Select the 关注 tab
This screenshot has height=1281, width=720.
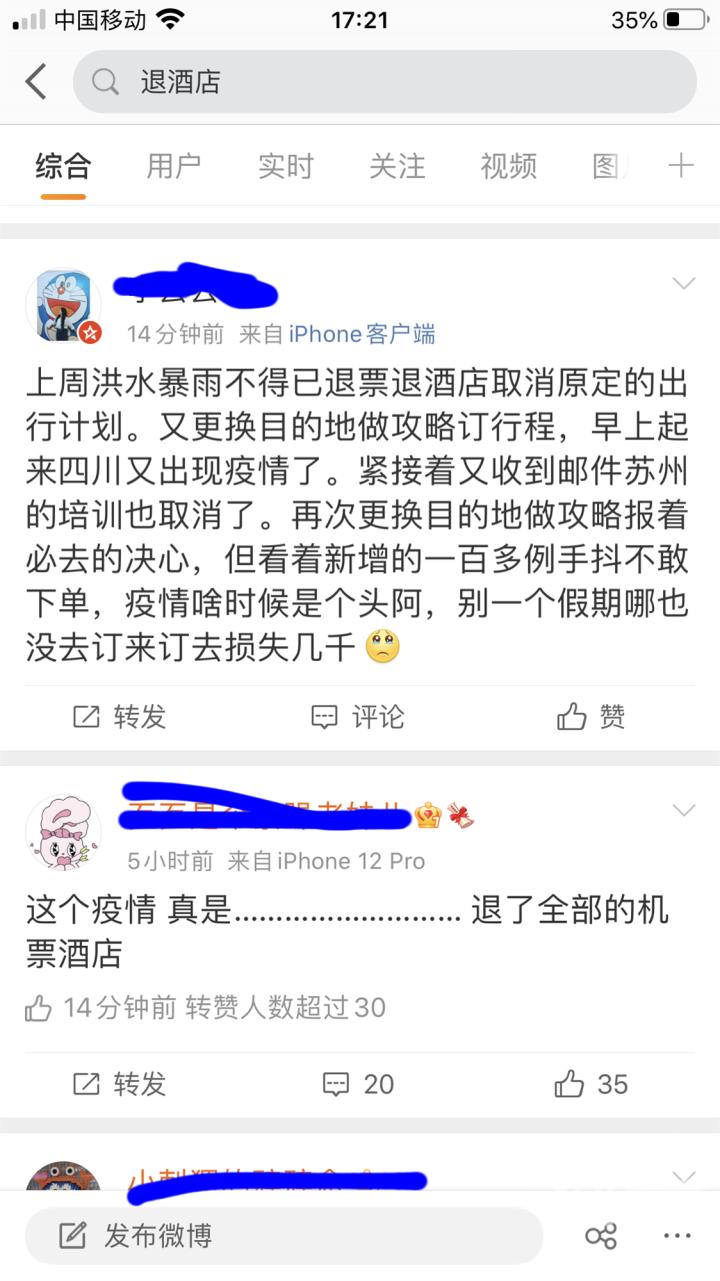click(x=397, y=166)
